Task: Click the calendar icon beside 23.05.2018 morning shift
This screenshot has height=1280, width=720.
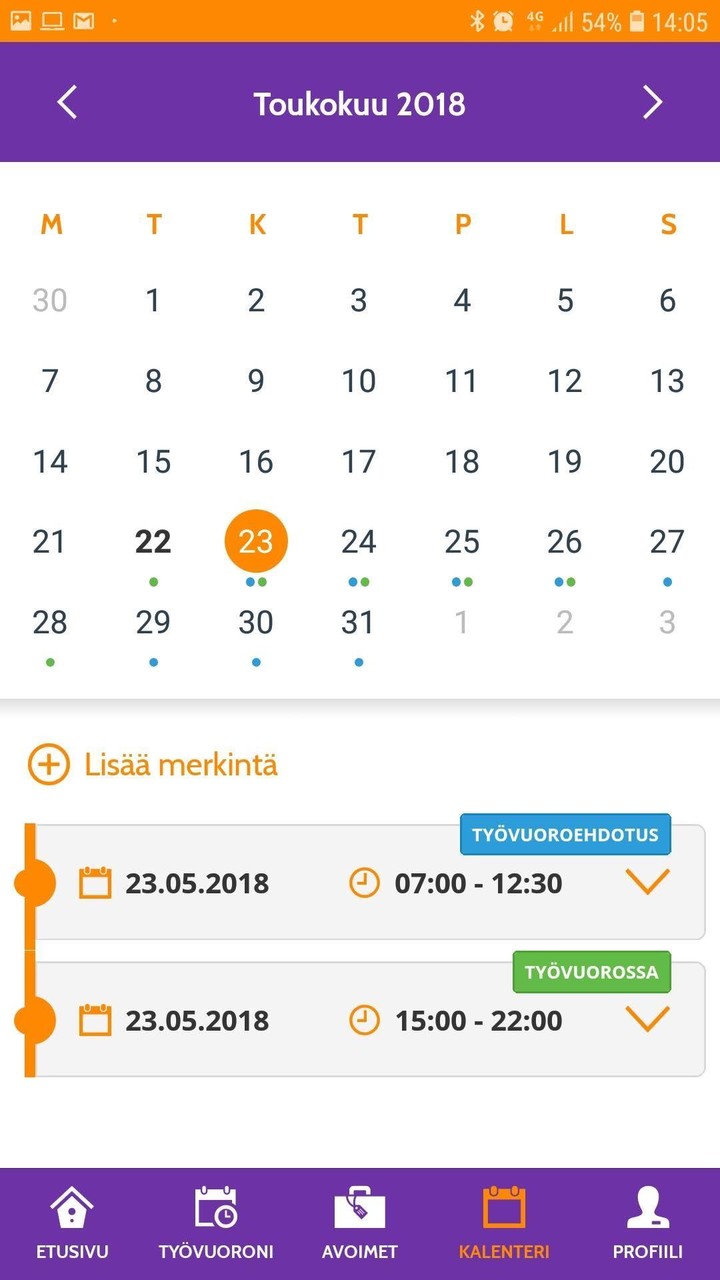Action: [96, 882]
